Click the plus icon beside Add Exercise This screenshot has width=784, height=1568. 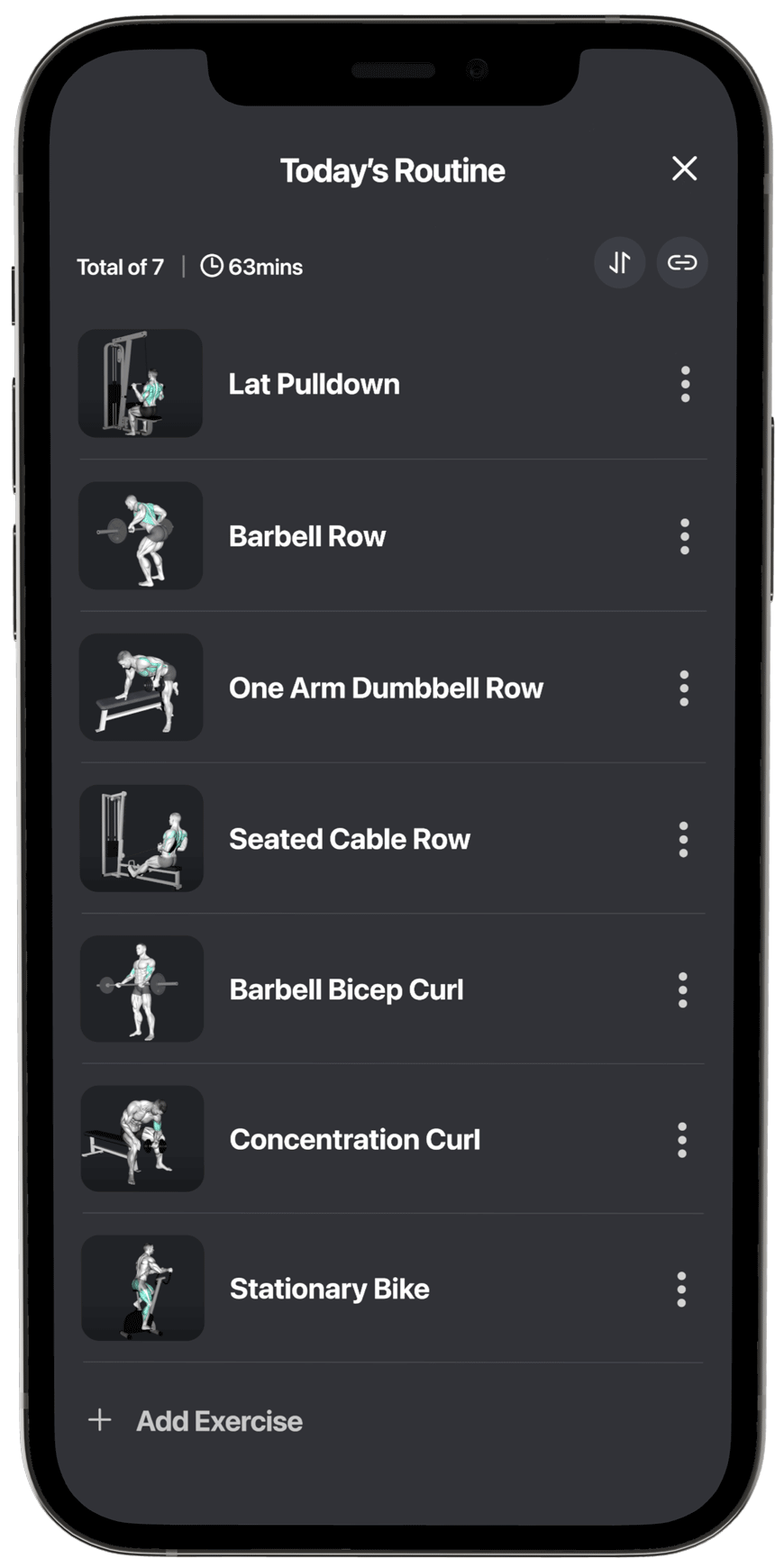pyautogui.click(x=100, y=1420)
